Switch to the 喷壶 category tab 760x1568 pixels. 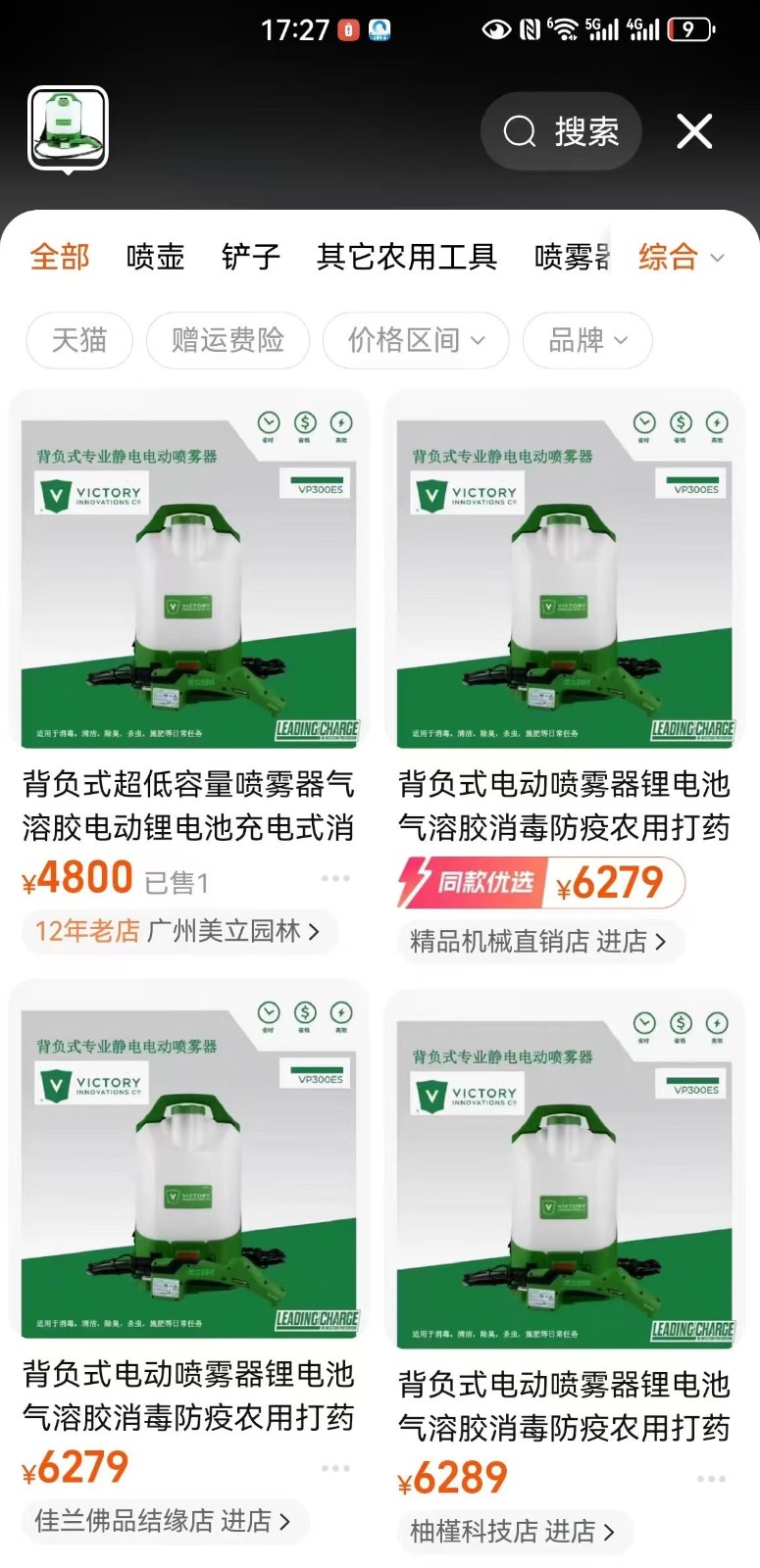point(155,257)
